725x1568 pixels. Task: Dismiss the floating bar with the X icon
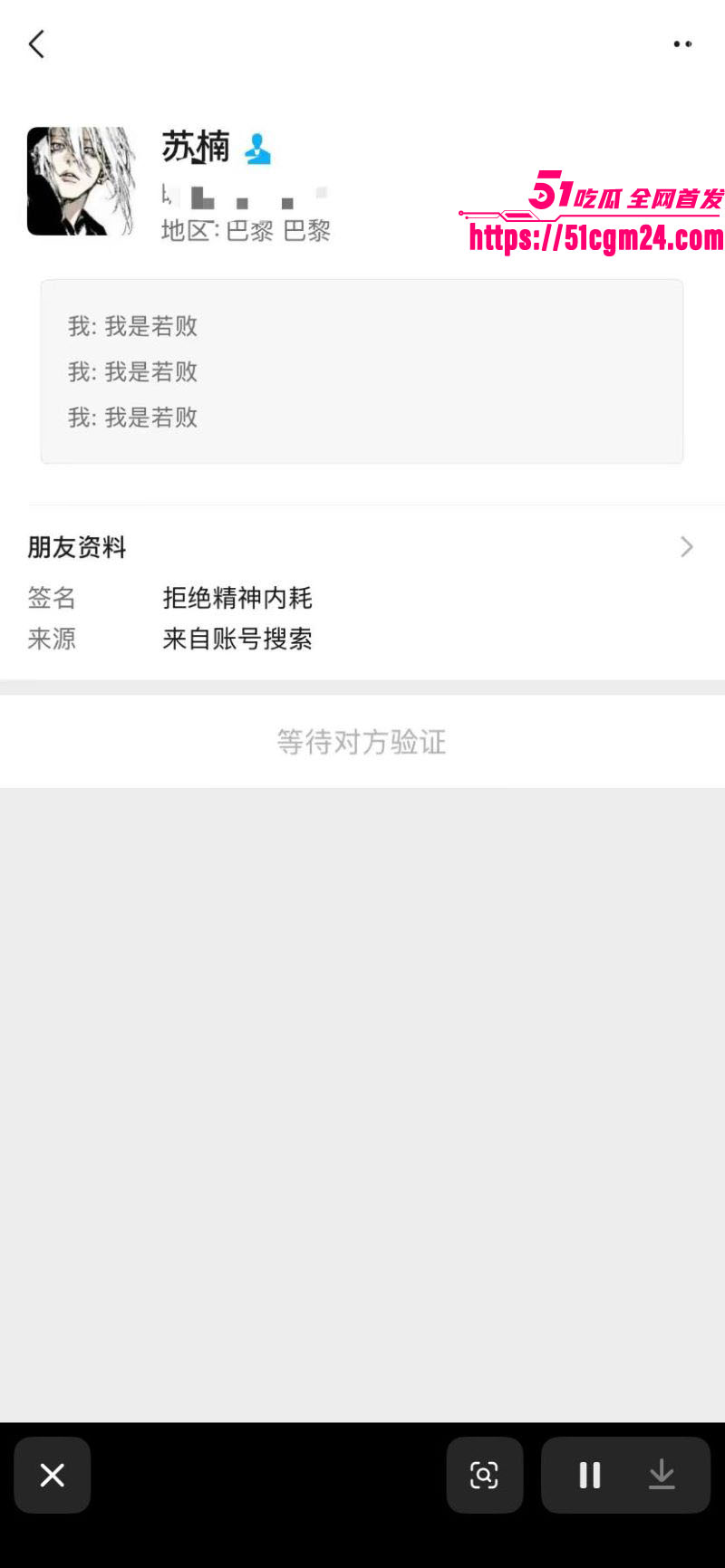pos(52,1475)
